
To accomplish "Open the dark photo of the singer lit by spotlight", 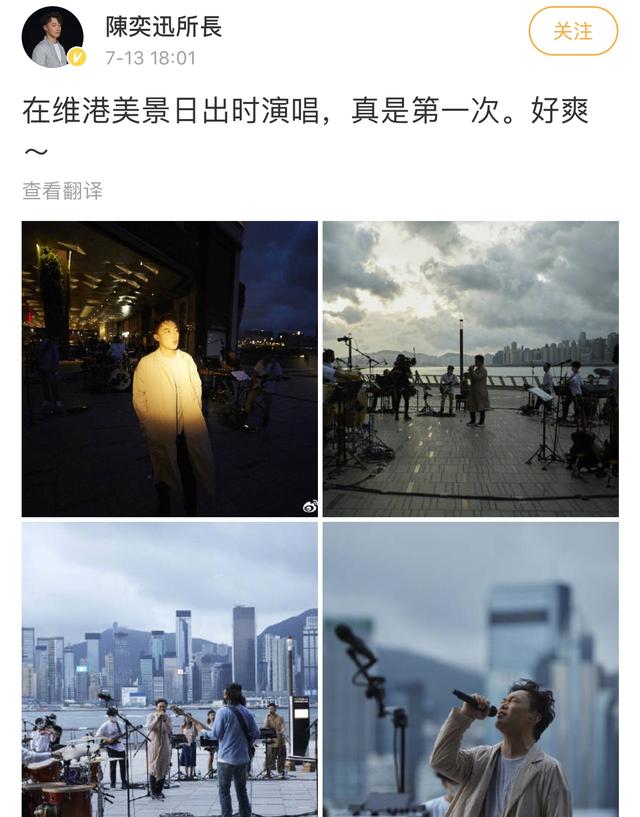I will pos(170,368).
